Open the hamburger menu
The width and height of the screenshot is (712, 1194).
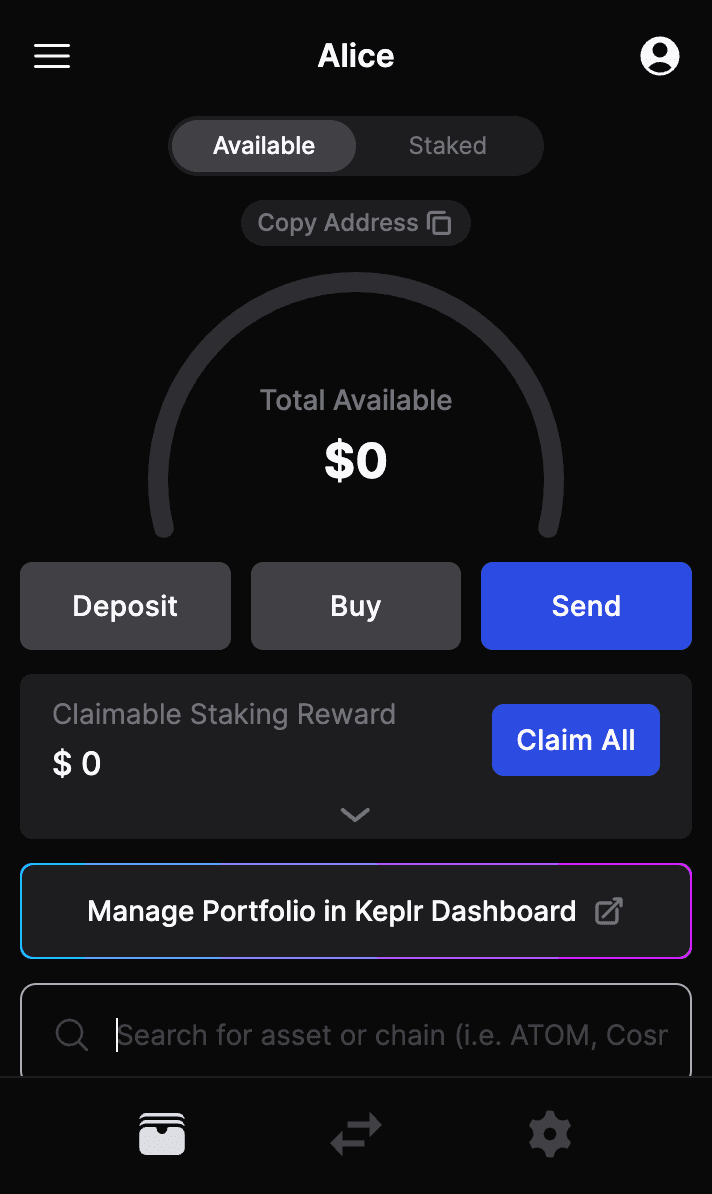click(x=52, y=56)
